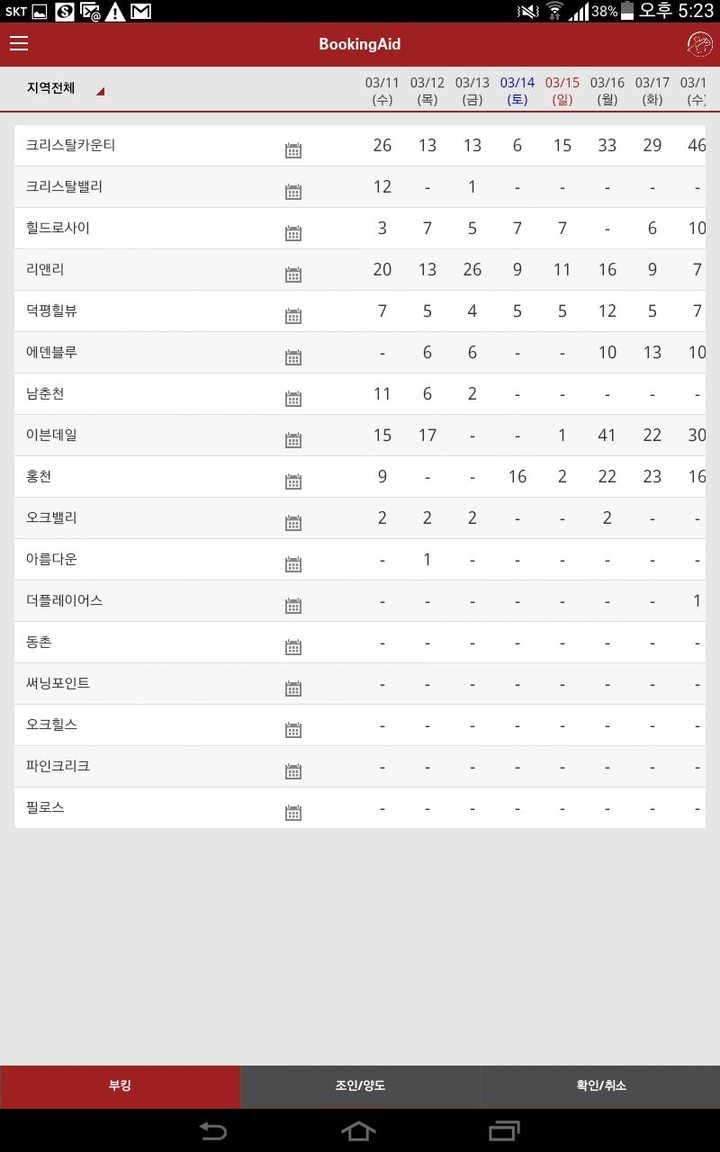Switch to the 조인/양도 tab
Screen dimensions: 720x1152
pos(360,1086)
